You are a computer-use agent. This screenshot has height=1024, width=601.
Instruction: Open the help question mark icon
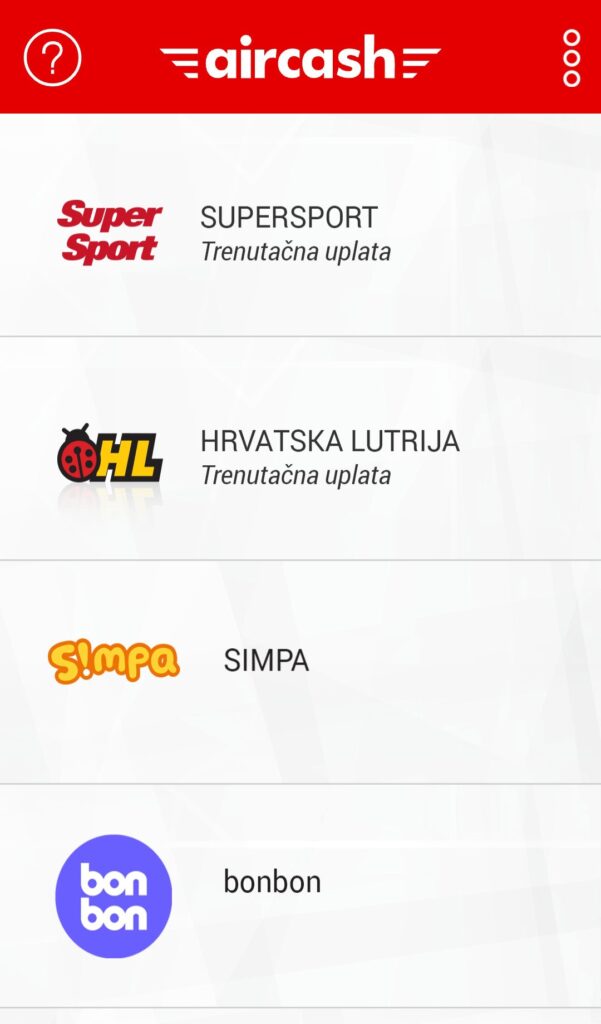(x=52, y=57)
